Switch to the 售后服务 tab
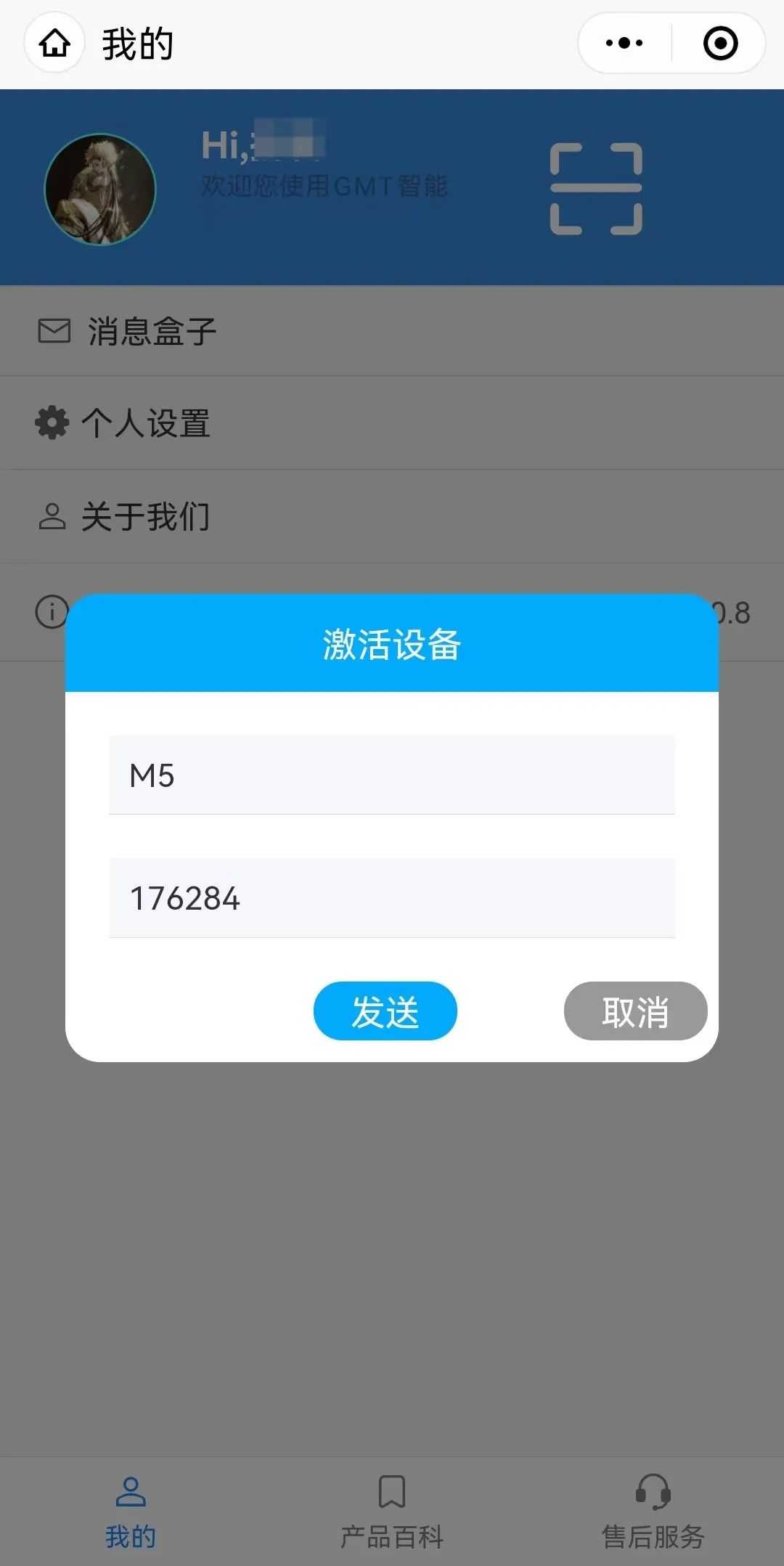Image resolution: width=784 pixels, height=1566 pixels. click(653, 1512)
